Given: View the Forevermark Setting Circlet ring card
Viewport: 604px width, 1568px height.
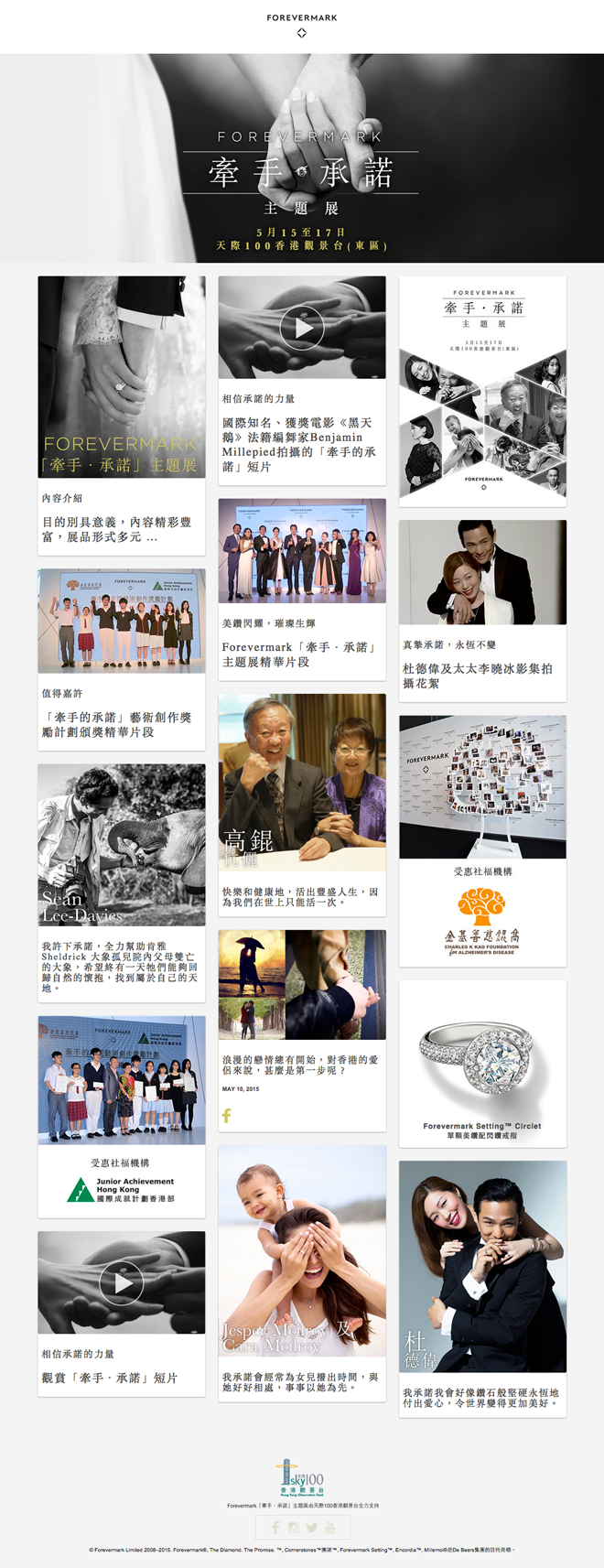Looking at the screenshot, I should (x=482, y=1063).
